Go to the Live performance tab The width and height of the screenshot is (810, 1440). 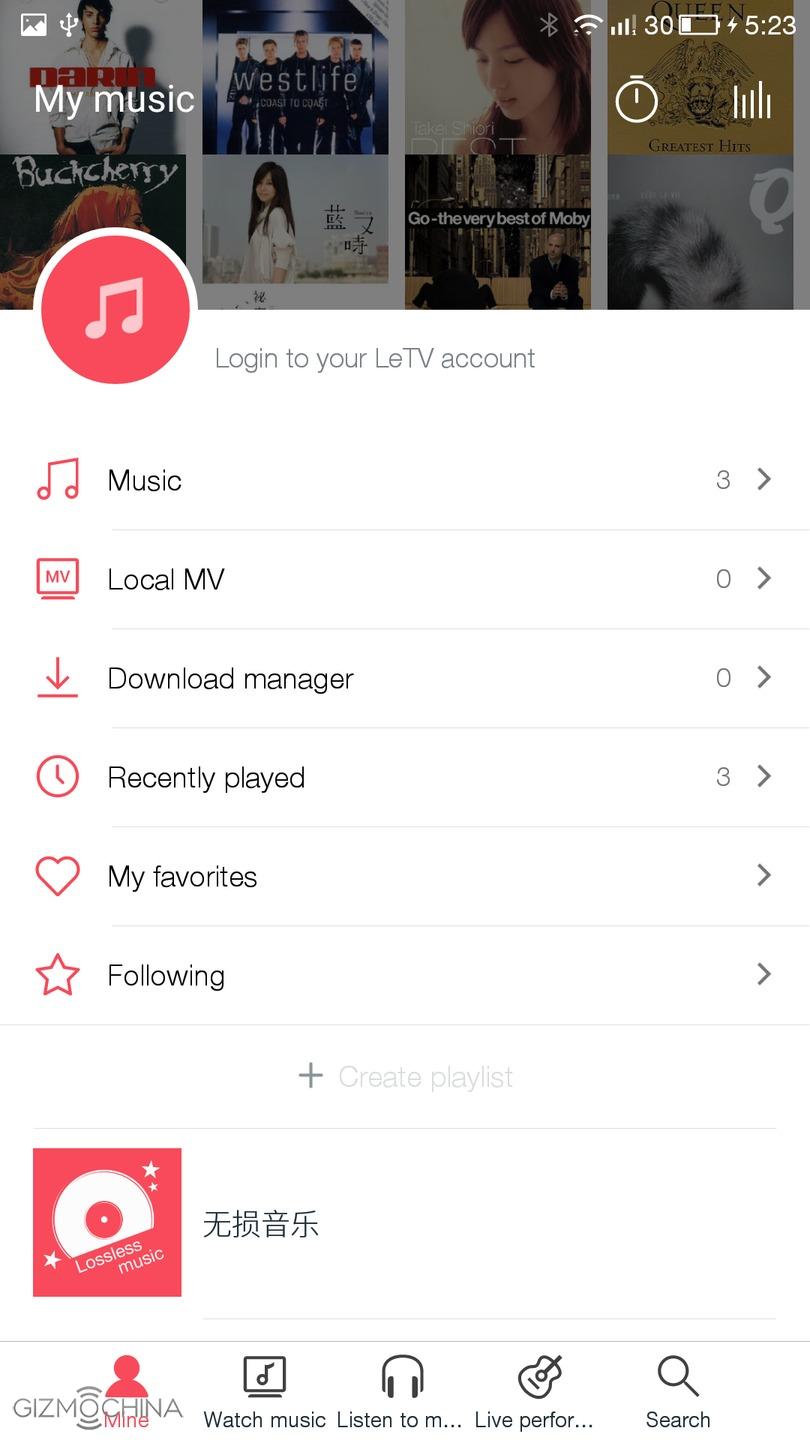point(538,1392)
